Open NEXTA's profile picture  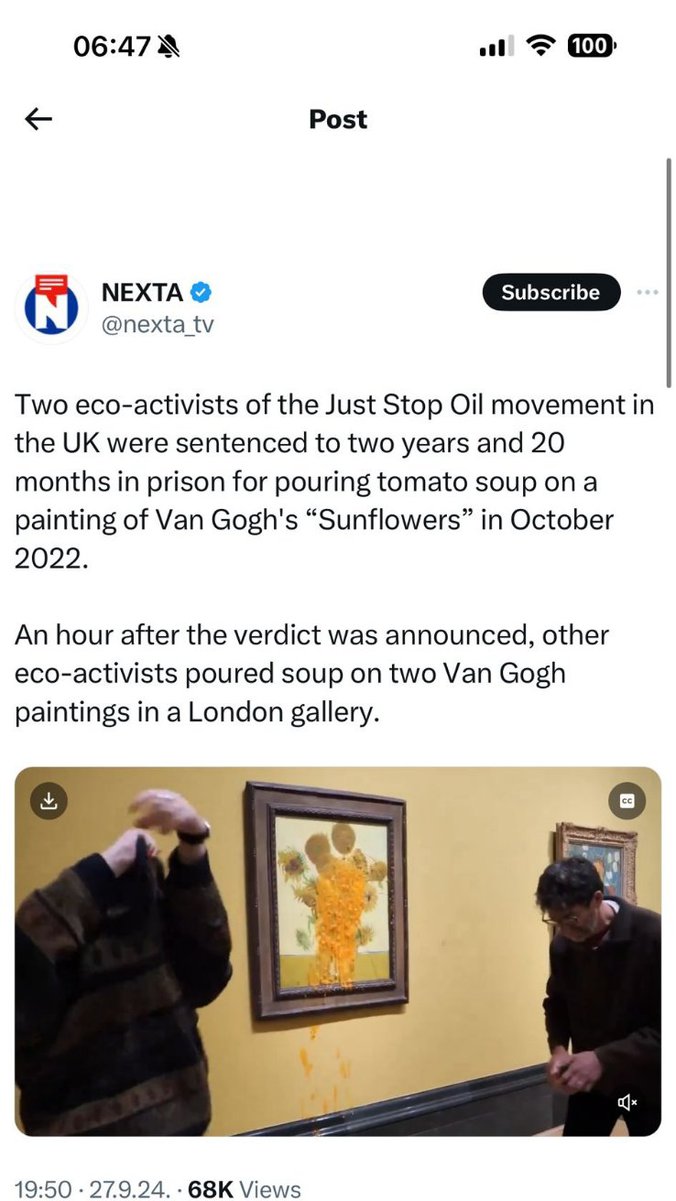[x=51, y=308]
